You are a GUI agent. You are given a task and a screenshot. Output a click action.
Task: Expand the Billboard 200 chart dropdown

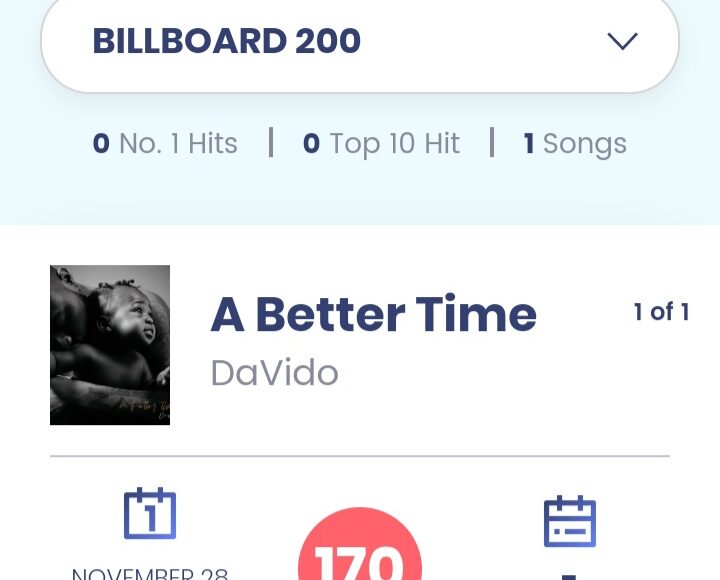tap(621, 41)
